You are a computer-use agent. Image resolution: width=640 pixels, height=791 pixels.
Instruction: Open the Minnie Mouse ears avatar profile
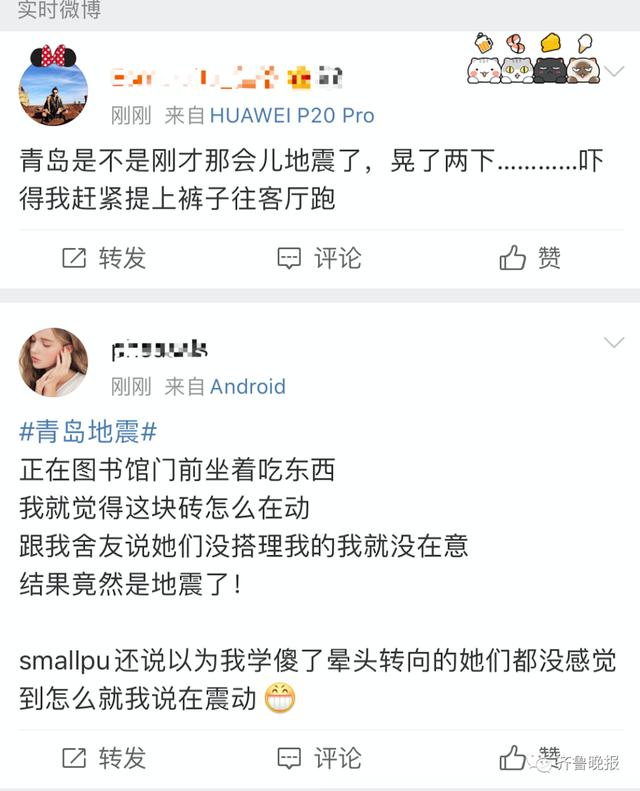[x=54, y=84]
